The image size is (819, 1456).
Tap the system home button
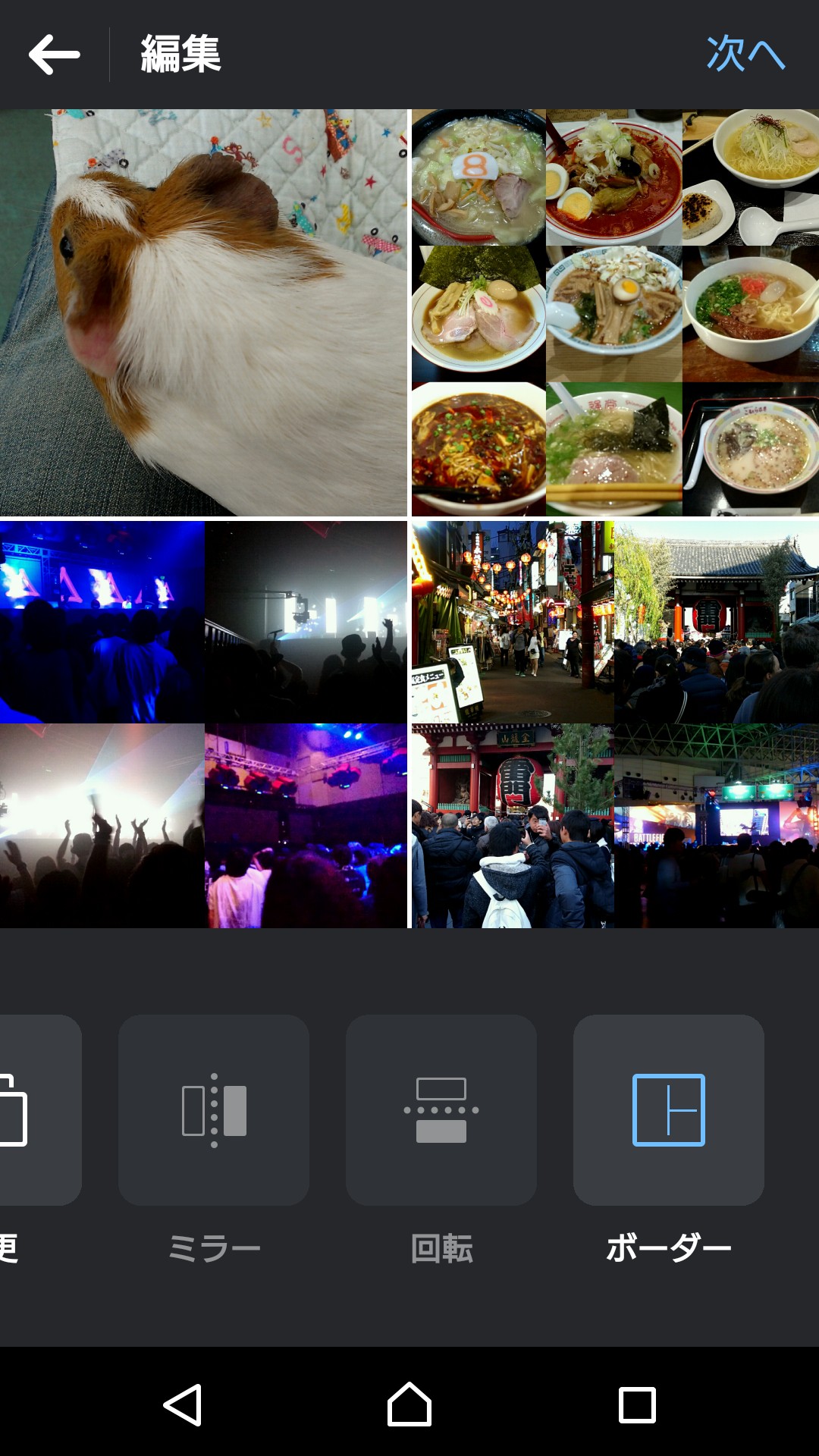tap(409, 1404)
